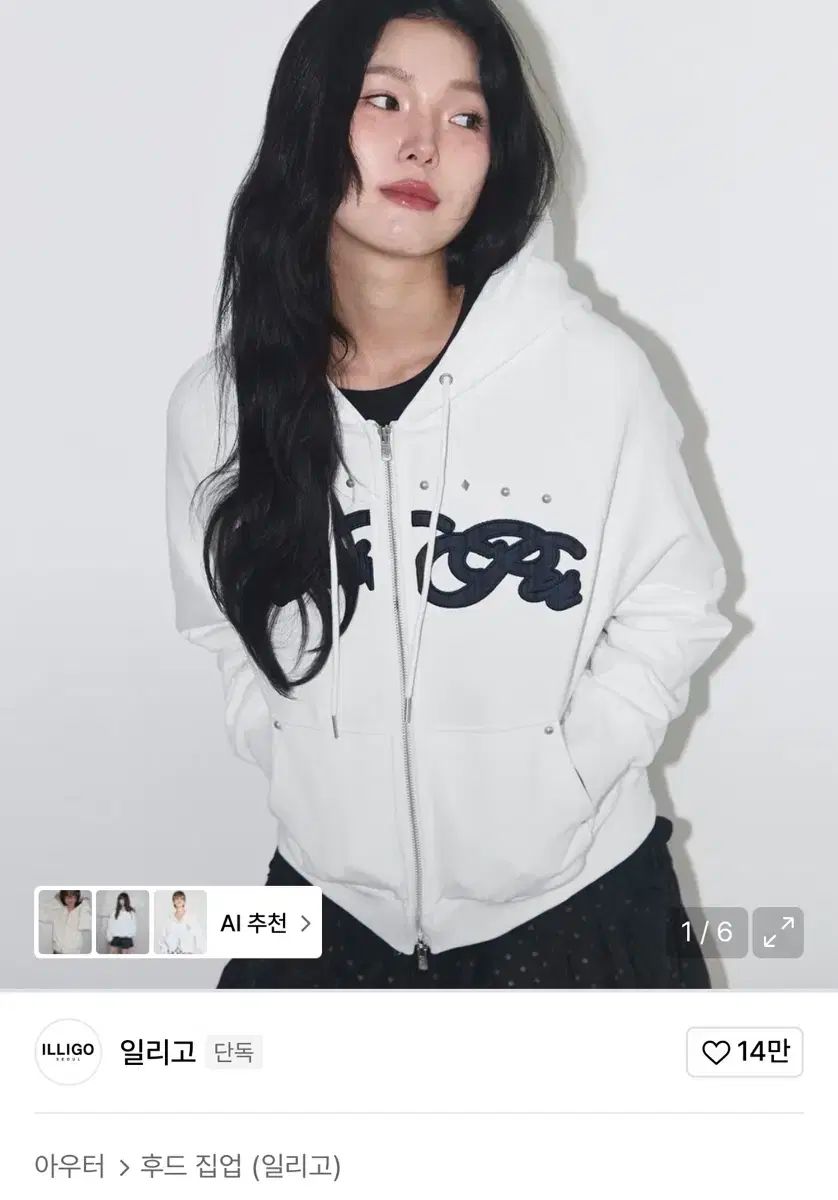Go to the 아우터 category

pos(70,1165)
